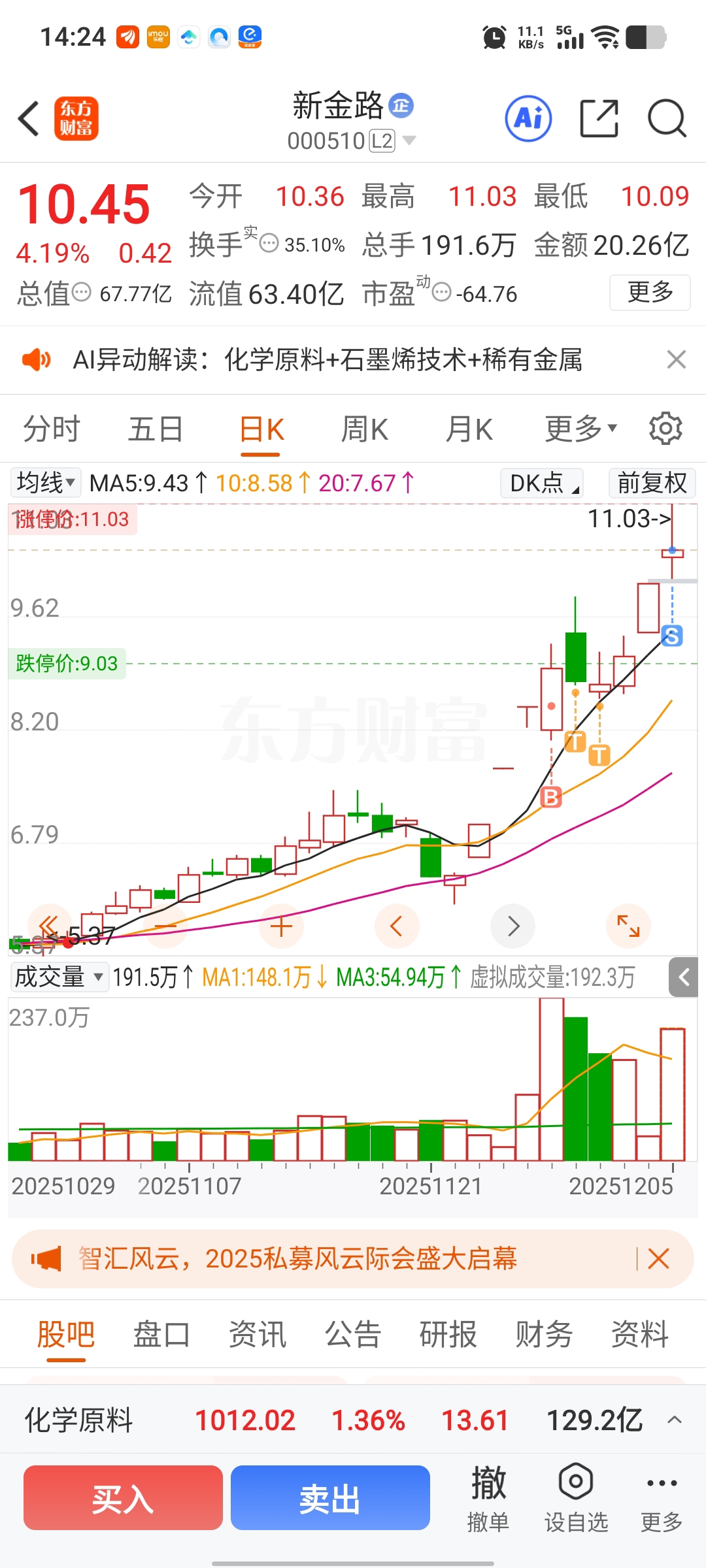Open the AI assistant icon

click(528, 119)
